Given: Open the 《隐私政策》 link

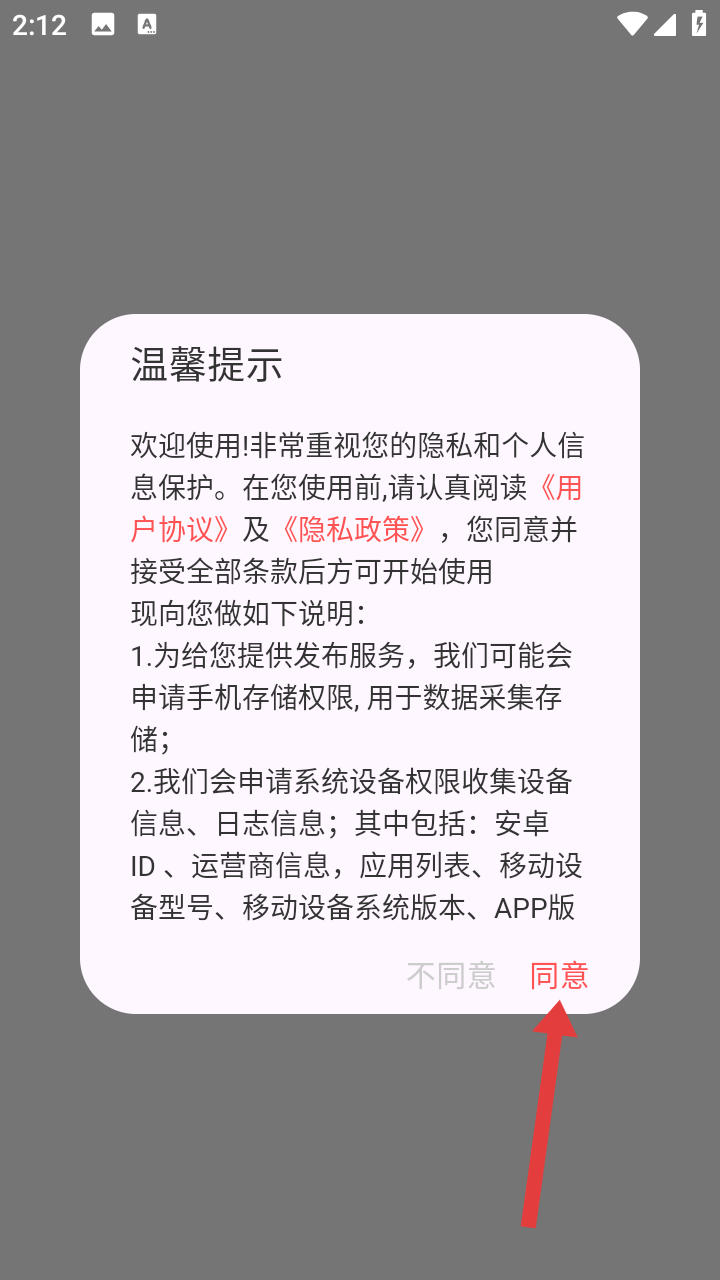Looking at the screenshot, I should 354,529.
